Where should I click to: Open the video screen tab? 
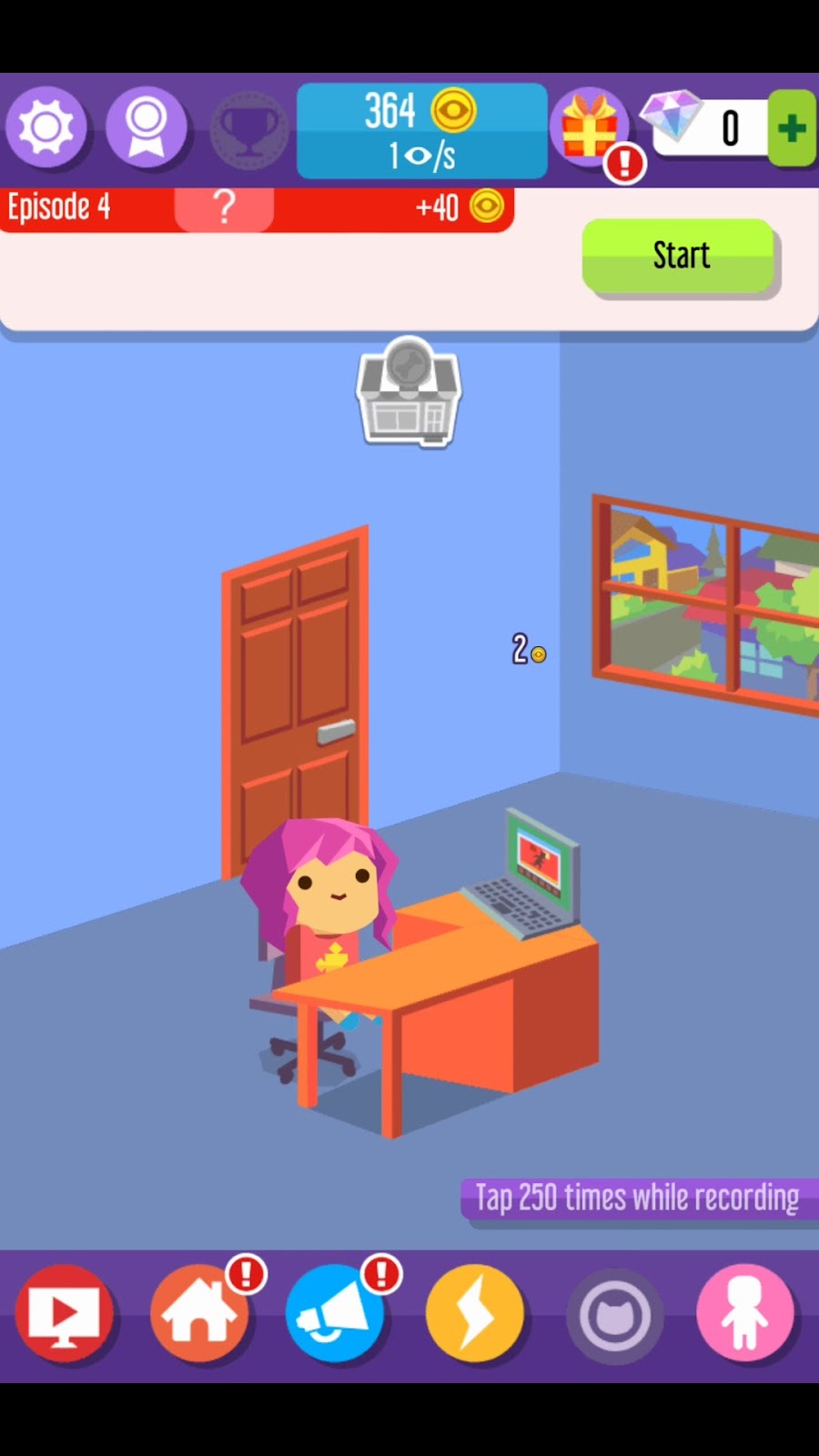[64, 1313]
